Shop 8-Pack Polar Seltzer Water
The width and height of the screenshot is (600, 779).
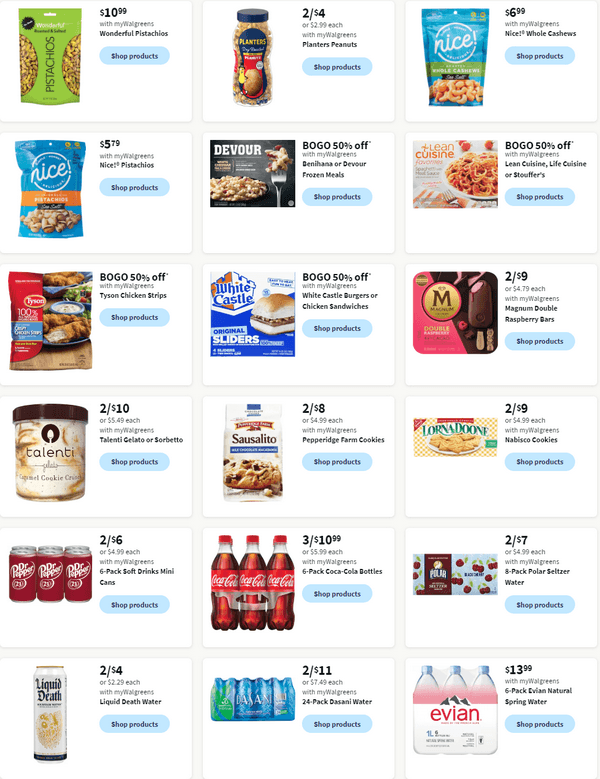tap(540, 604)
